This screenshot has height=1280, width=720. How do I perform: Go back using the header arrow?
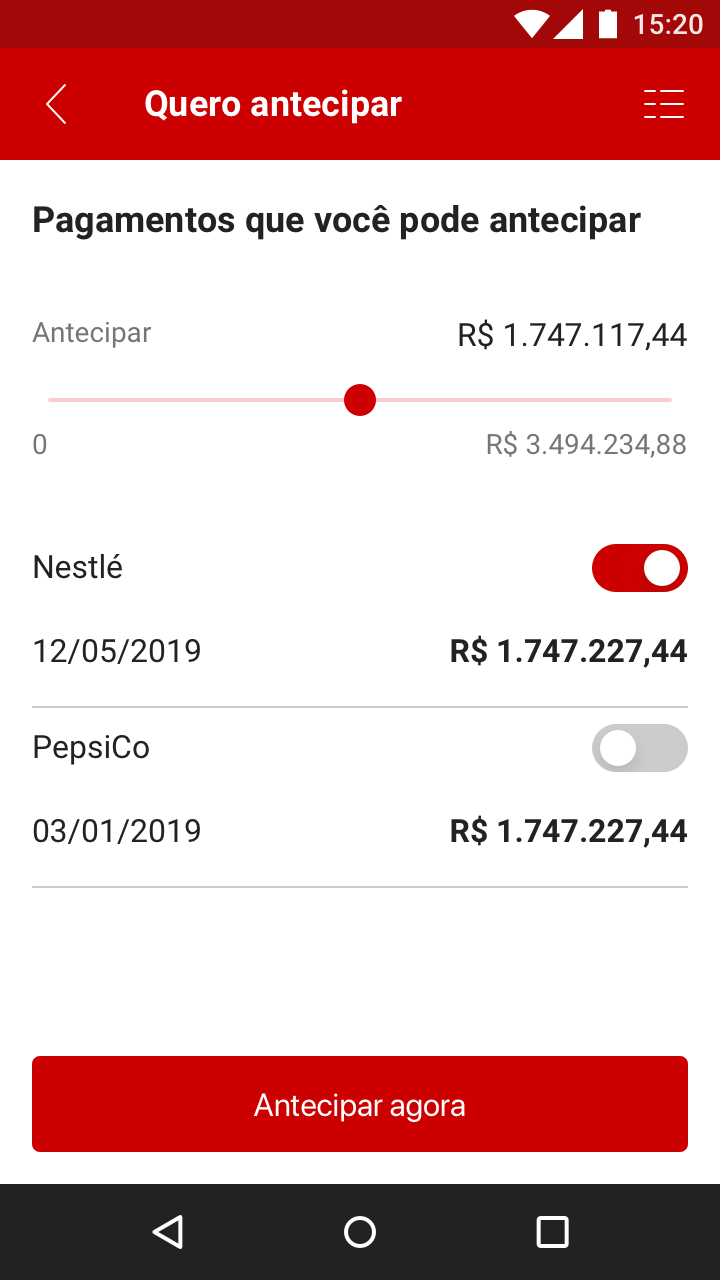pos(57,104)
